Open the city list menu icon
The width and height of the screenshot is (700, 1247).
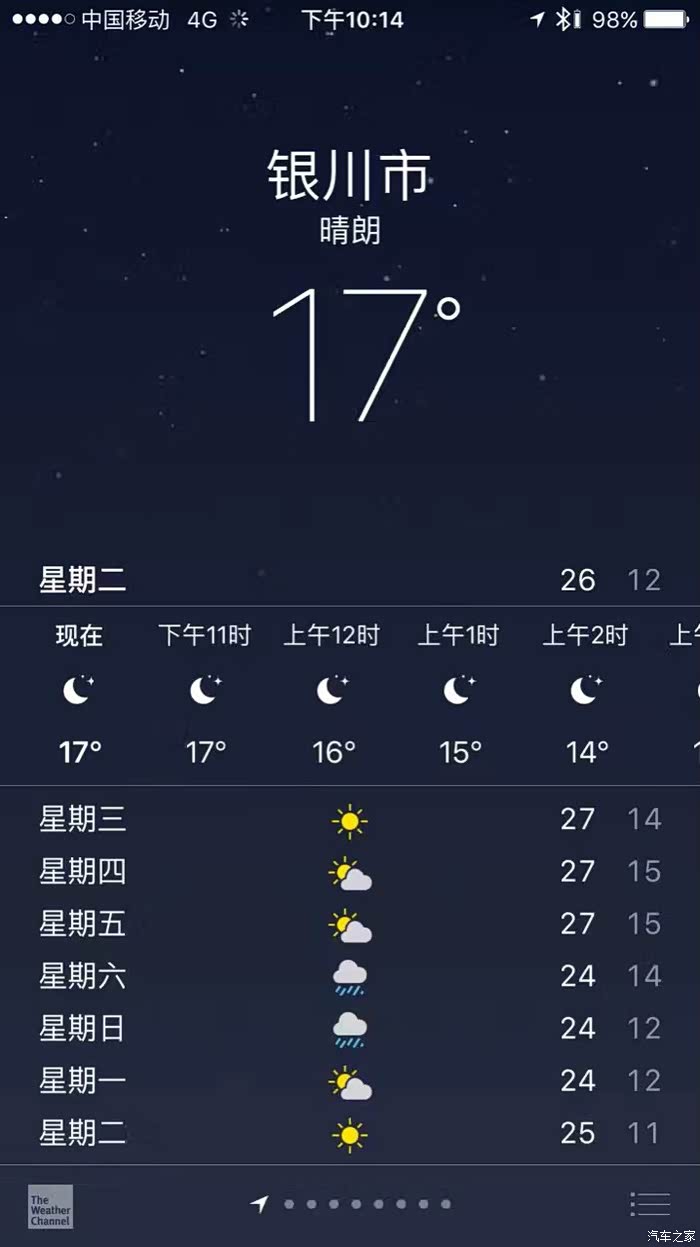650,1205
